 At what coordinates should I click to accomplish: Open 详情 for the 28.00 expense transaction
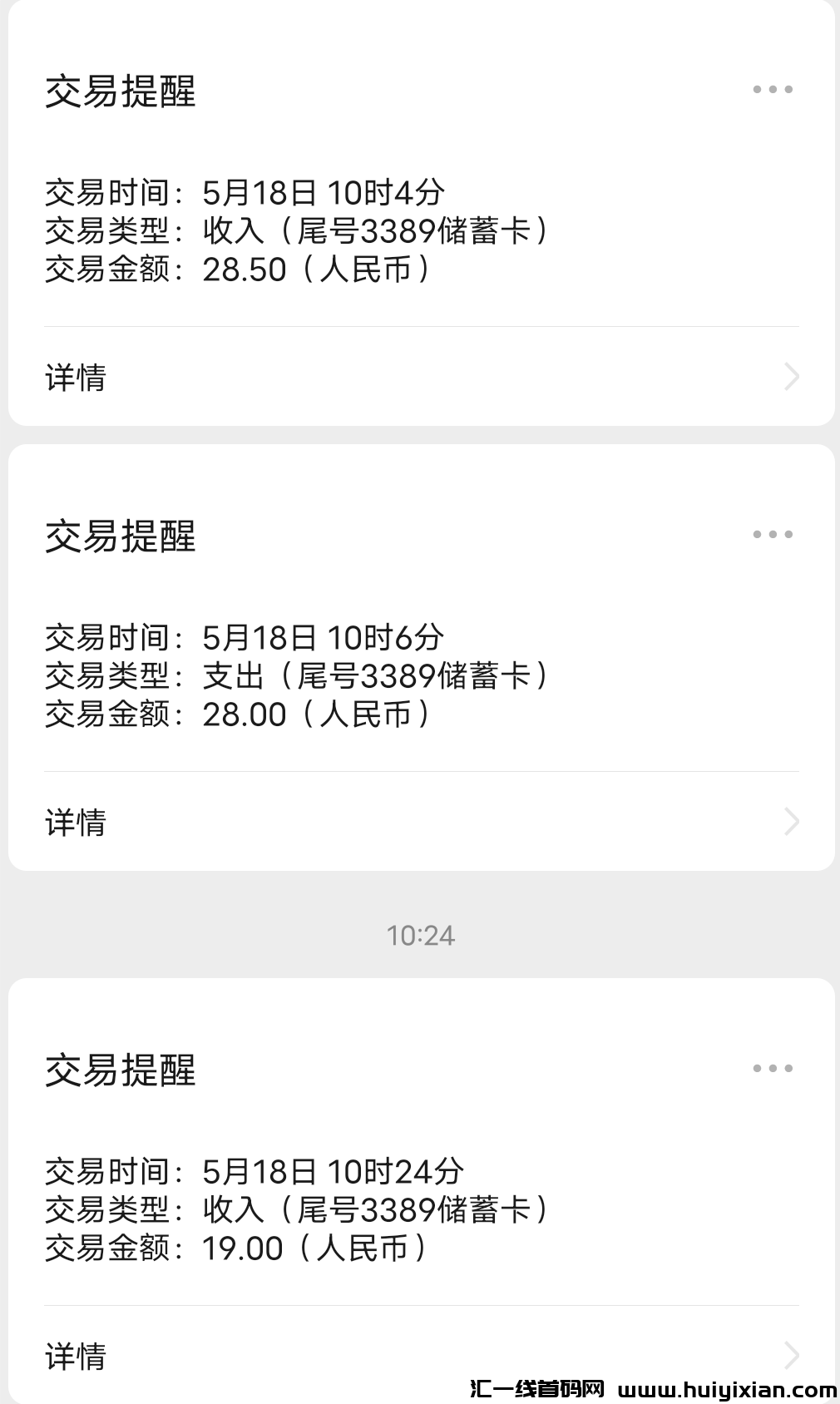point(76,823)
